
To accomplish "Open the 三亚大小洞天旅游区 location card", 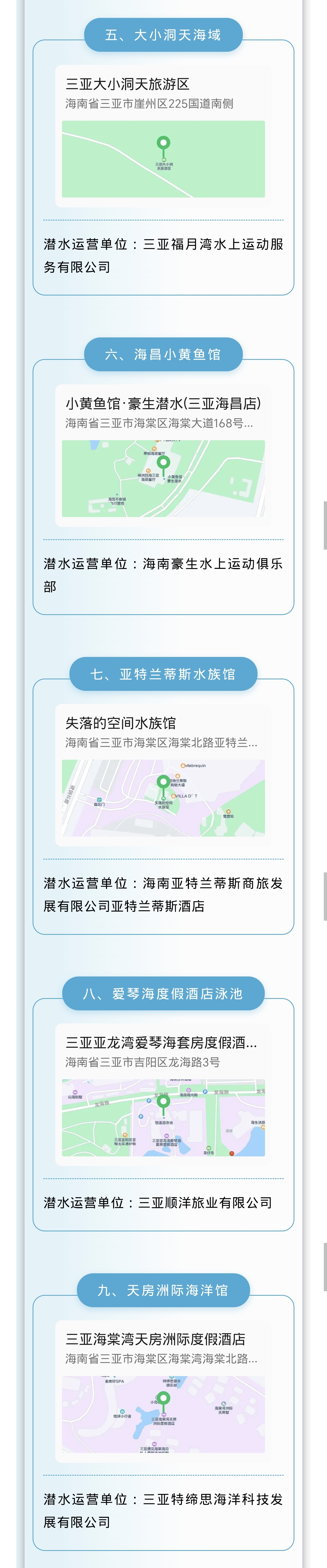I will 163,136.
